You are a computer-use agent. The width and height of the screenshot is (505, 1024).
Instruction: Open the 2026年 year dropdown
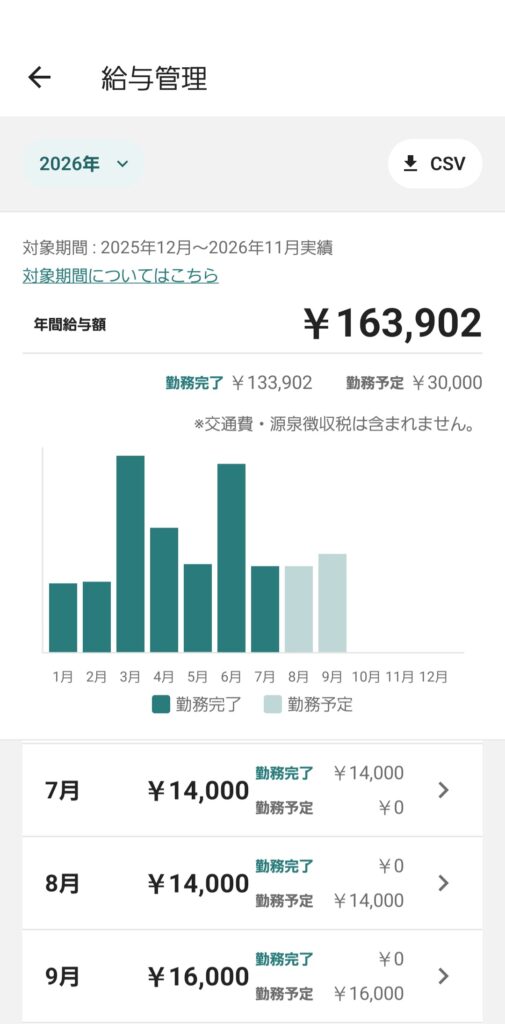pos(83,164)
